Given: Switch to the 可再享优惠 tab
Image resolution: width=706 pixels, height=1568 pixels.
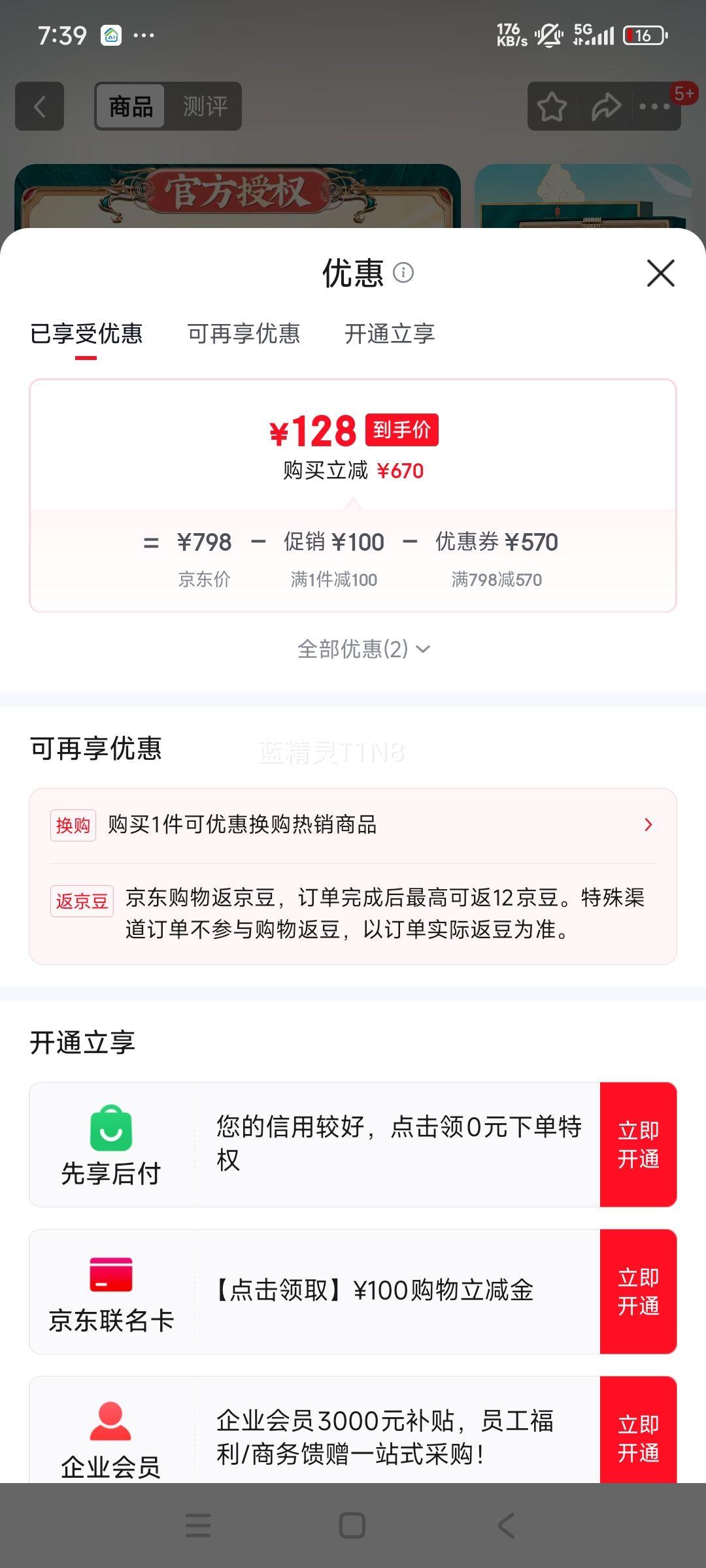Looking at the screenshot, I should [x=244, y=334].
